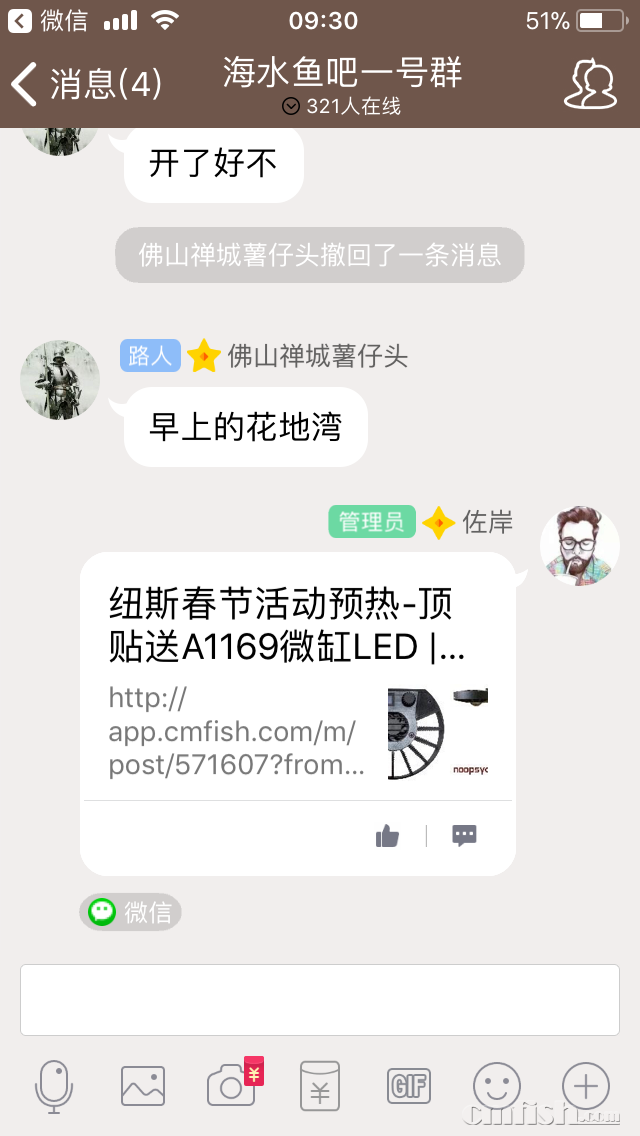
Task: Open the emoji smiley panel
Action: (496, 1086)
